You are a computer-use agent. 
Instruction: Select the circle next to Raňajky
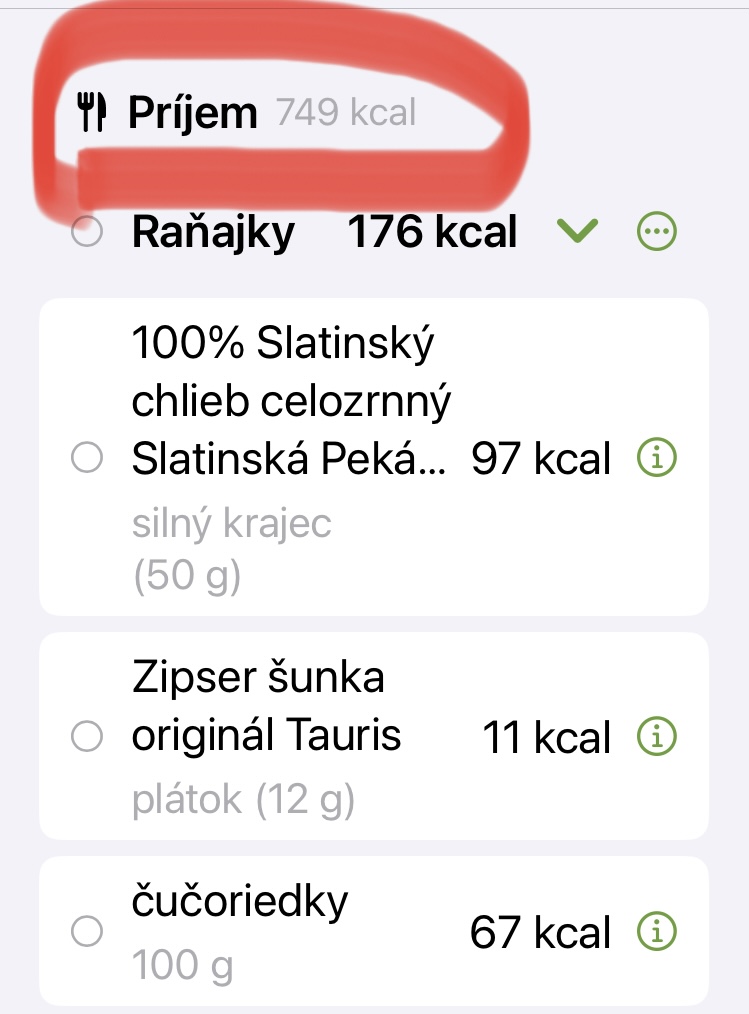coord(88,233)
